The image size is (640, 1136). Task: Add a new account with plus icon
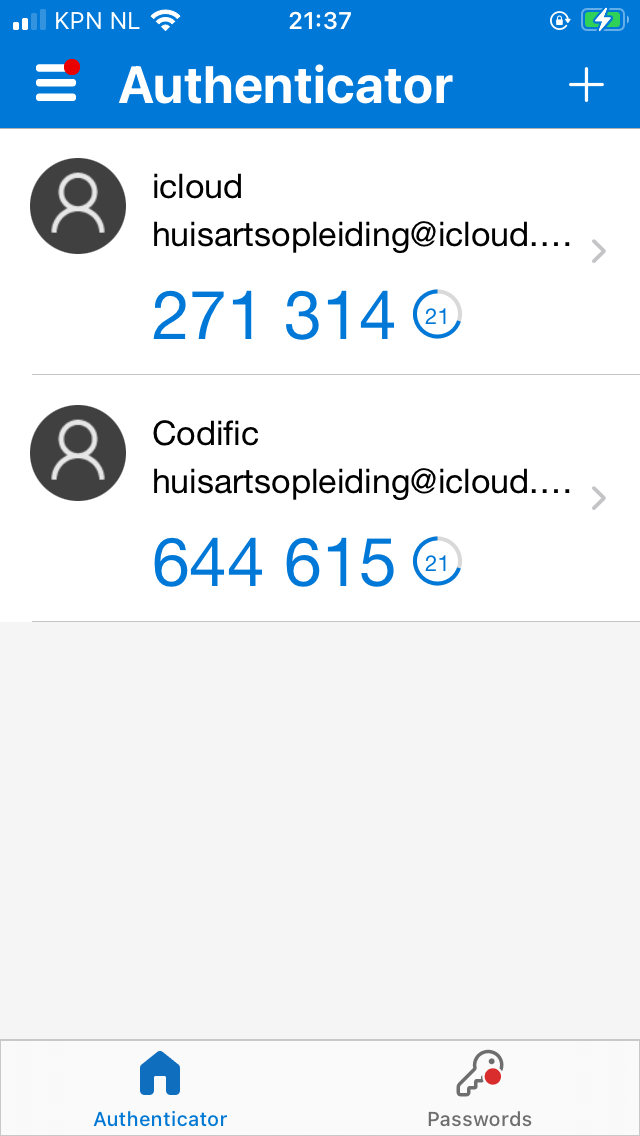[586, 85]
